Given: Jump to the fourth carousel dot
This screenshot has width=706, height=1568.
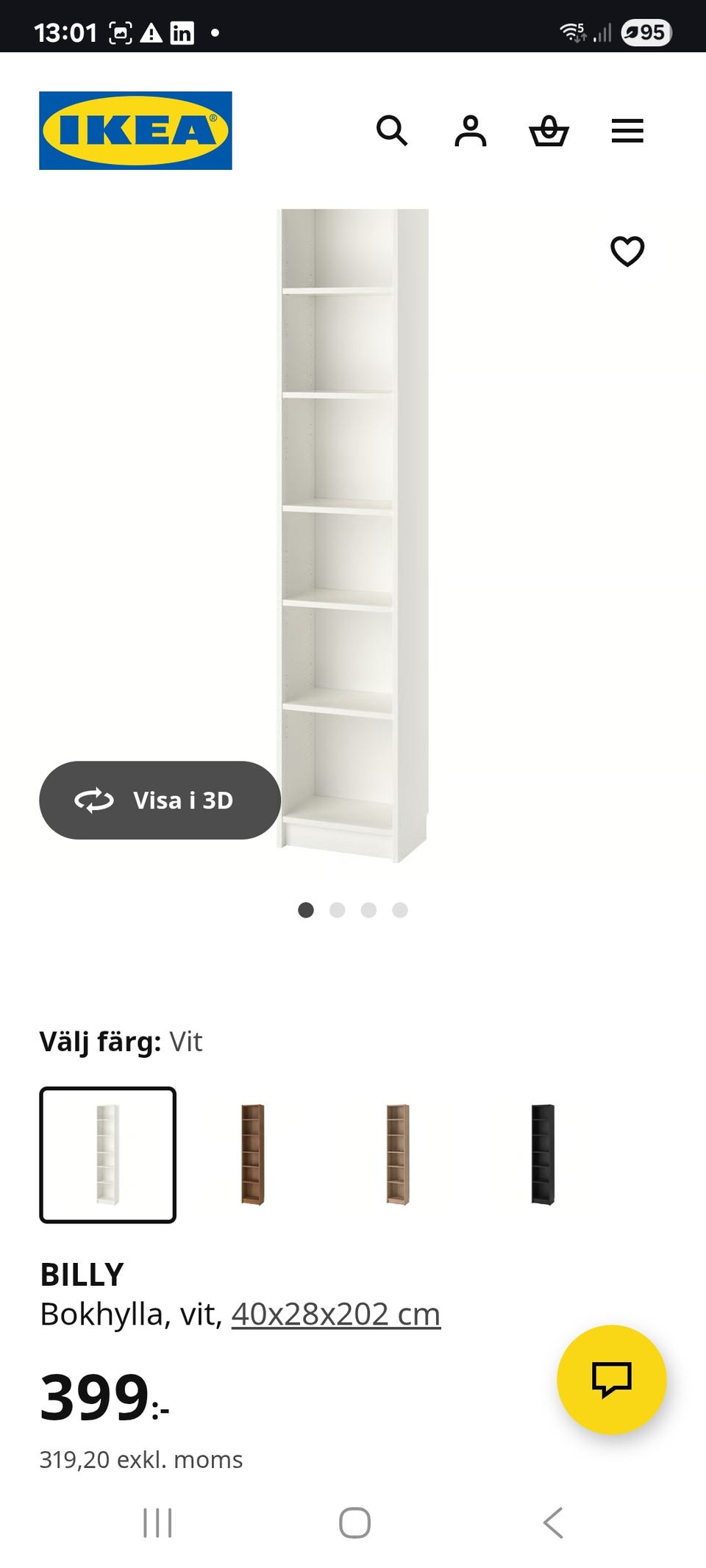Looking at the screenshot, I should point(400,911).
